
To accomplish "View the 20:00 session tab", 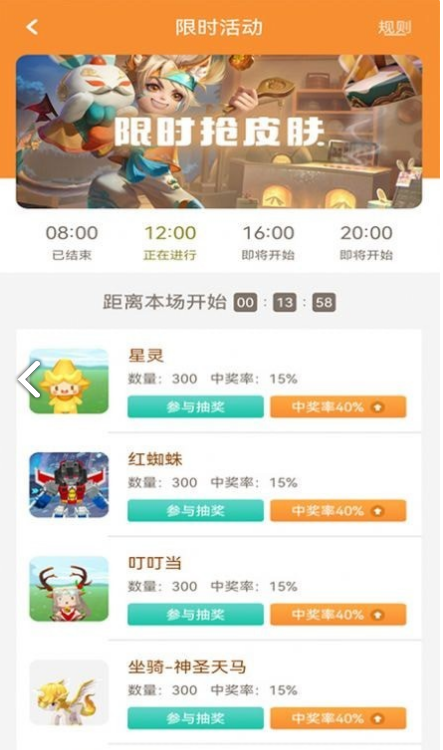I will pyautogui.click(x=366, y=243).
